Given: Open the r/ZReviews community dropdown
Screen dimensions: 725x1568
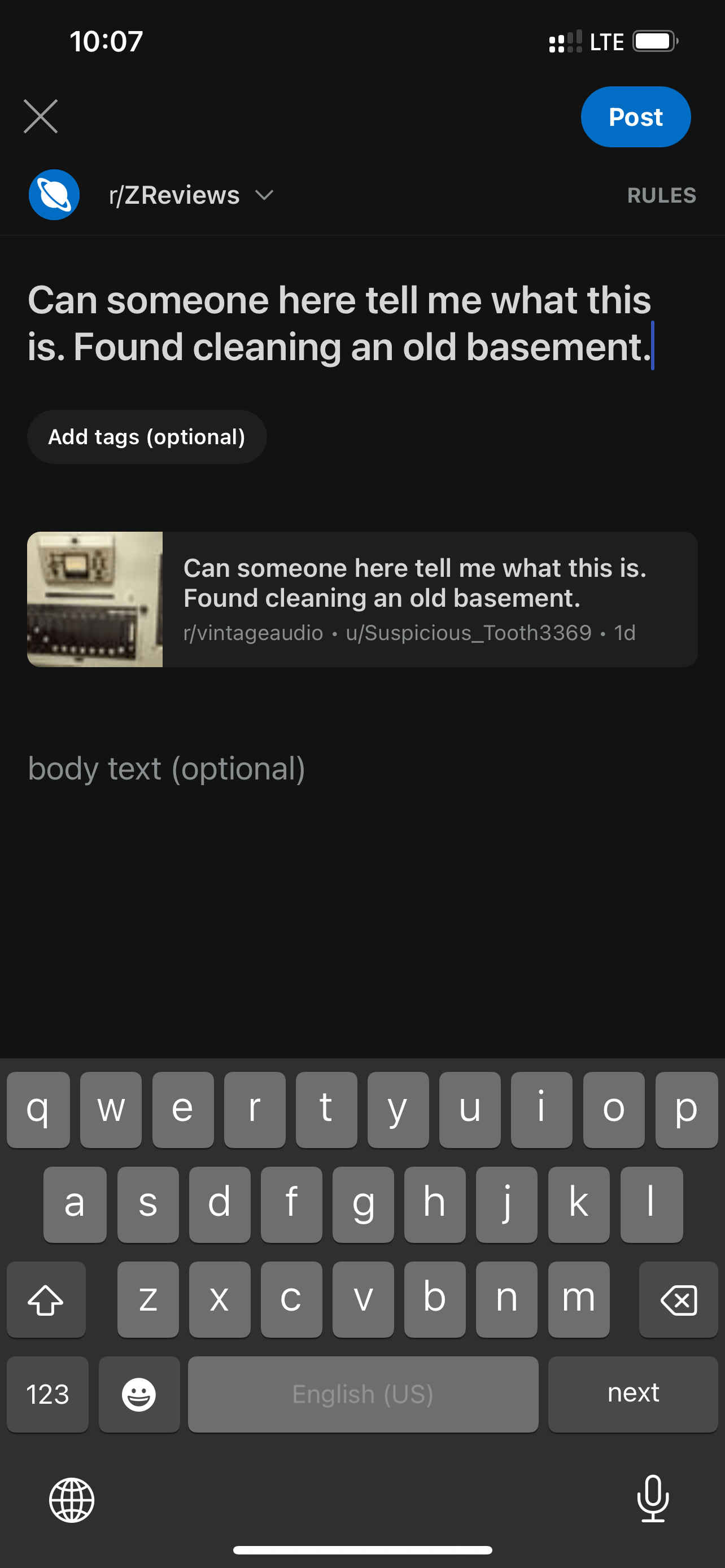Looking at the screenshot, I should 190,195.
